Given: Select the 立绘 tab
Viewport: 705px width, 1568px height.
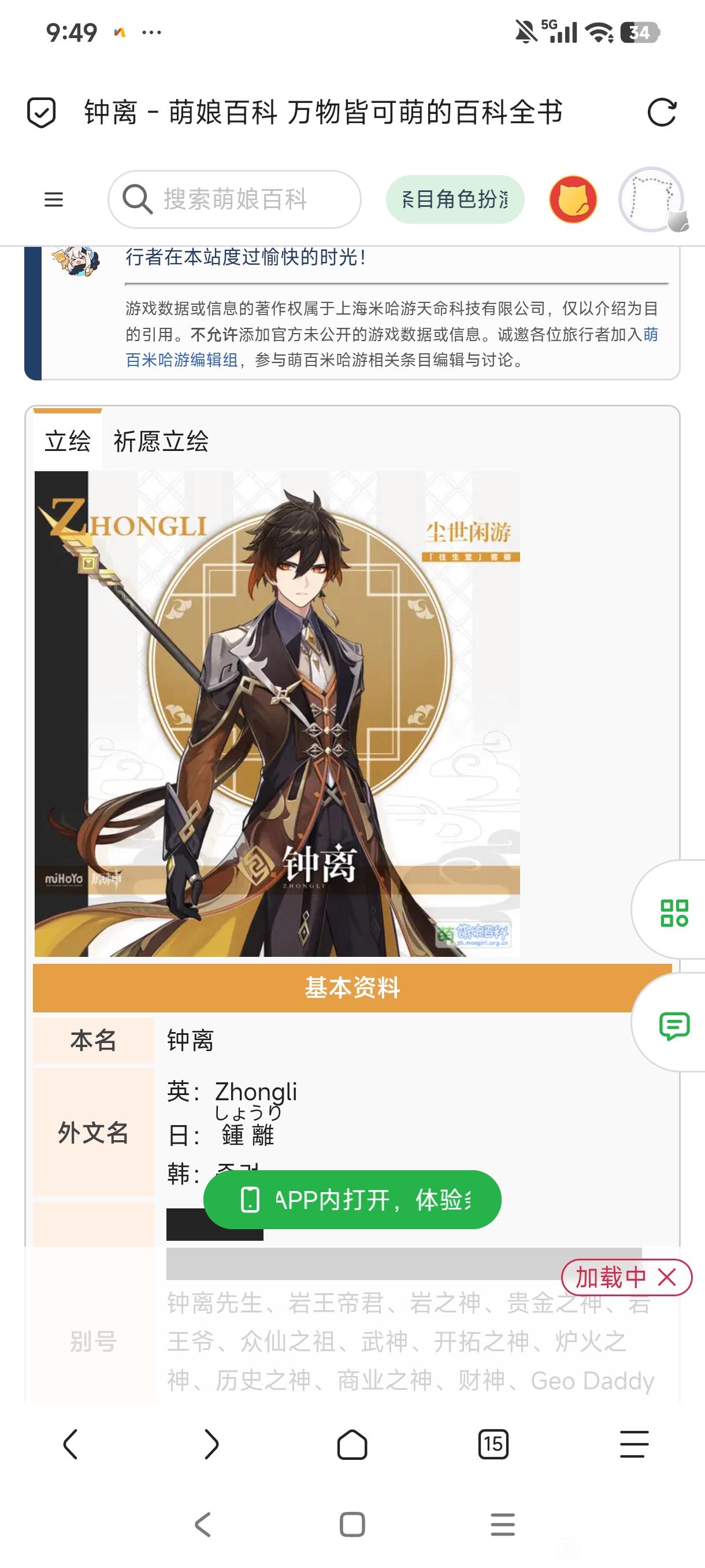Looking at the screenshot, I should click(x=68, y=440).
